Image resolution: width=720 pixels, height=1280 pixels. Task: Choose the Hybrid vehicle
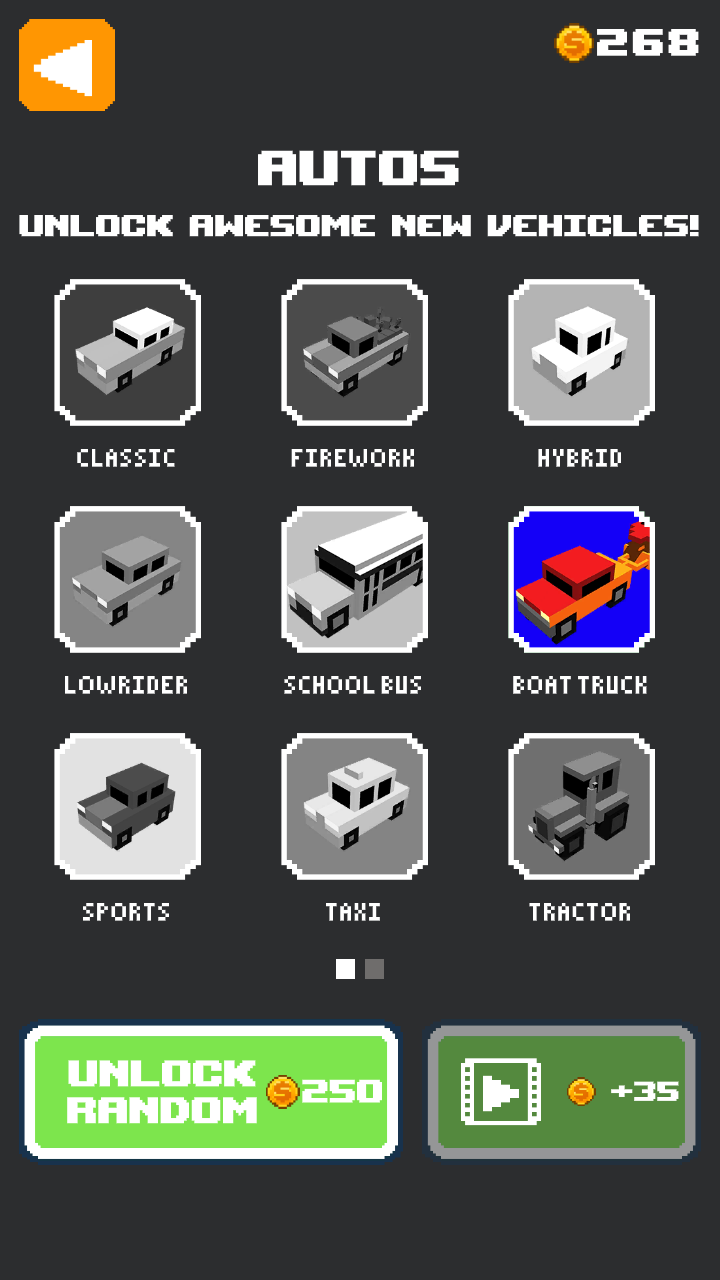click(x=581, y=352)
